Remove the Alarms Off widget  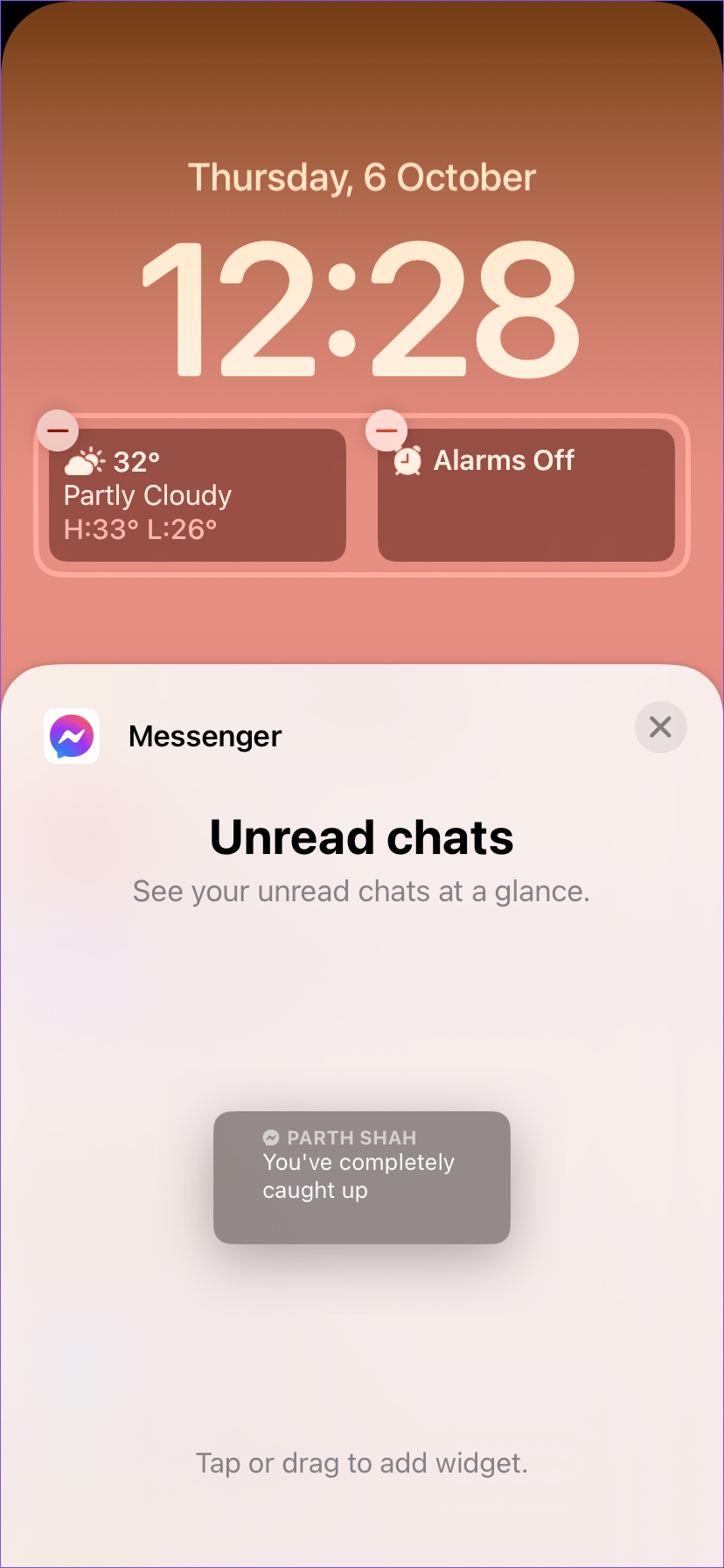click(386, 430)
